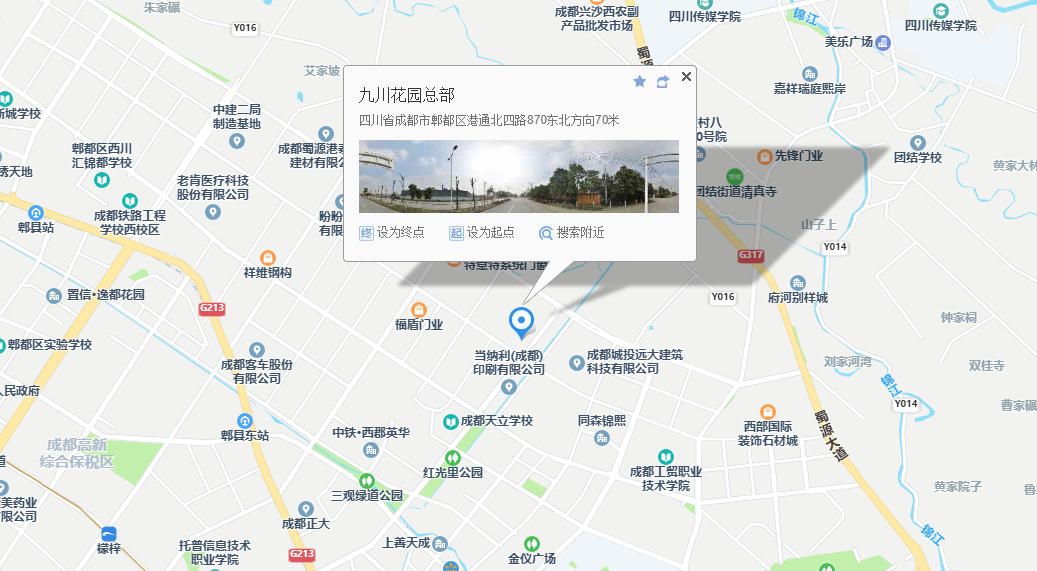This screenshot has height=571, width=1037.
Task: Tap 设为终点 to set as destination
Action: pyautogui.click(x=392, y=233)
